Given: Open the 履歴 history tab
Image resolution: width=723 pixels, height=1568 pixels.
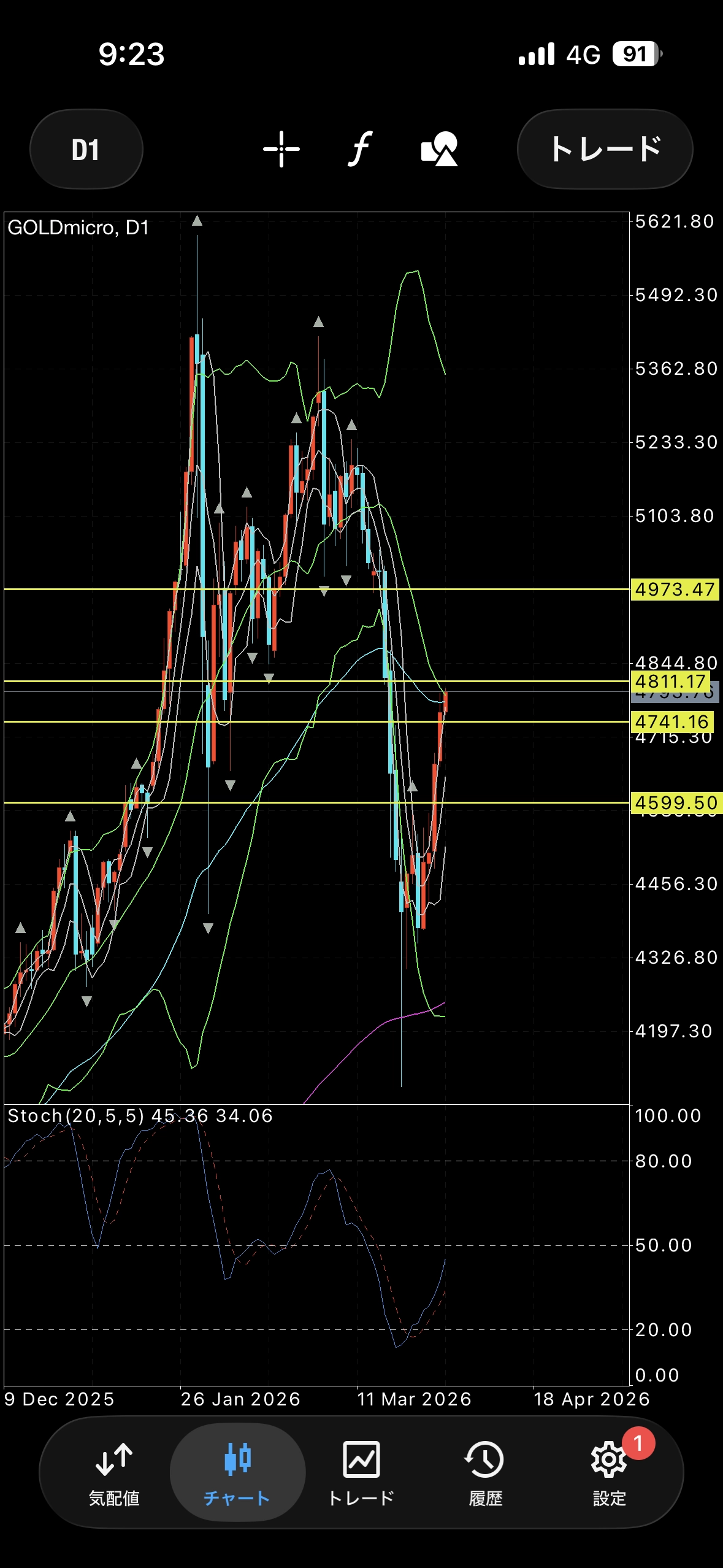Looking at the screenshot, I should click(485, 1474).
